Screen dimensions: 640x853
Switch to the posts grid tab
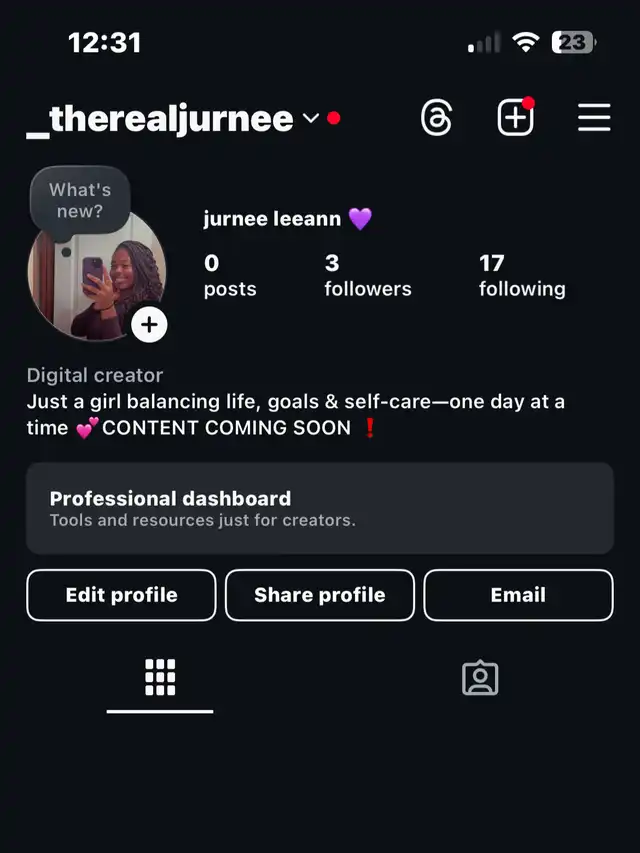(x=160, y=678)
